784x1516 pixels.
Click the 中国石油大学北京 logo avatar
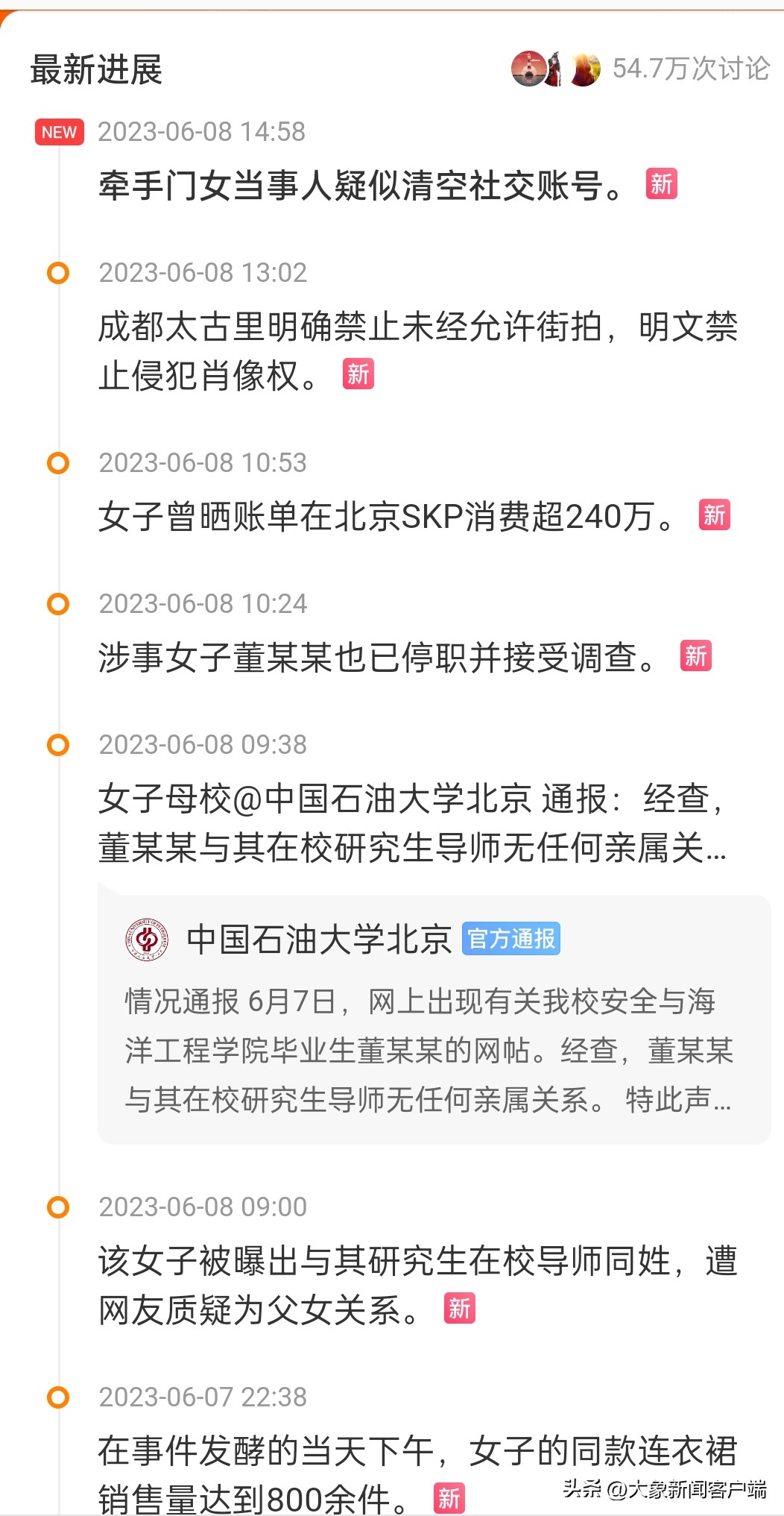tap(147, 940)
